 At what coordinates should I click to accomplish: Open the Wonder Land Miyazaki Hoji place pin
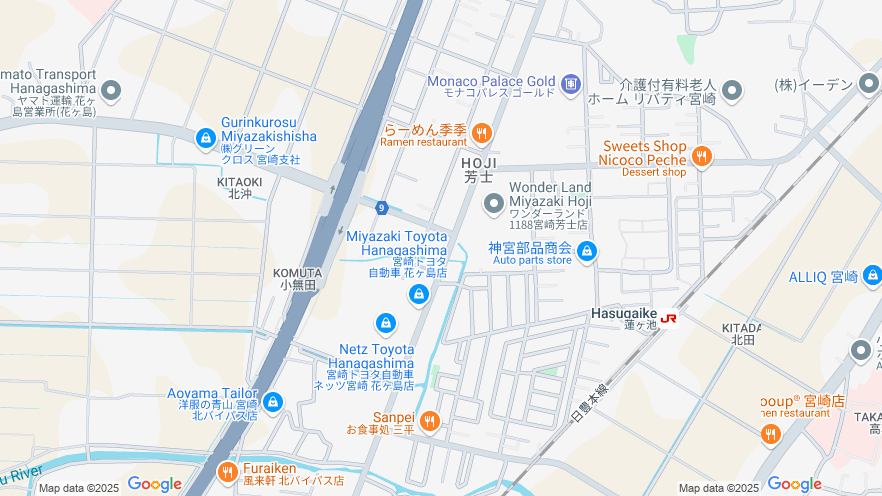[x=493, y=205]
